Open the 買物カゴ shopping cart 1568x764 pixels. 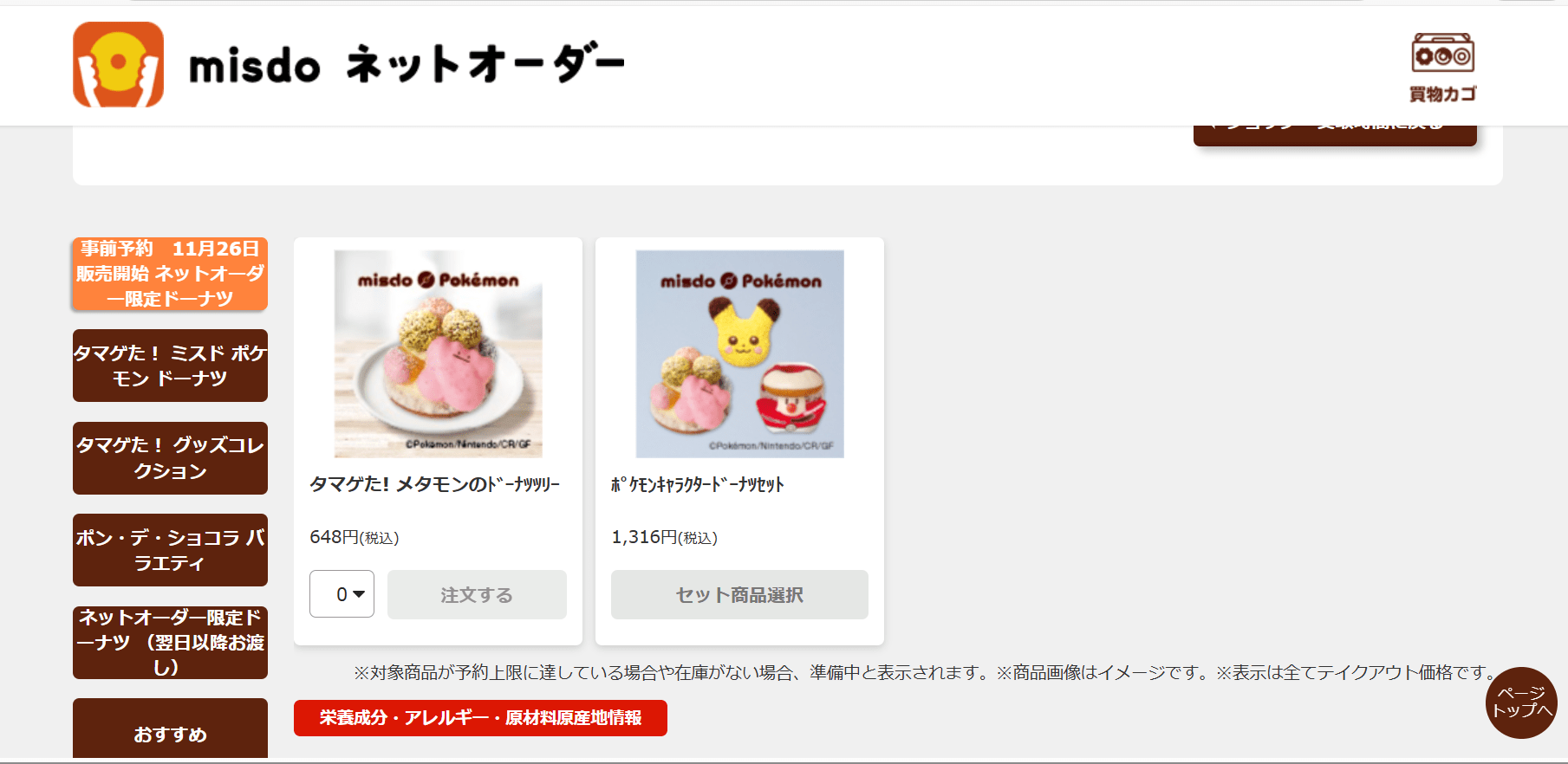1442,68
